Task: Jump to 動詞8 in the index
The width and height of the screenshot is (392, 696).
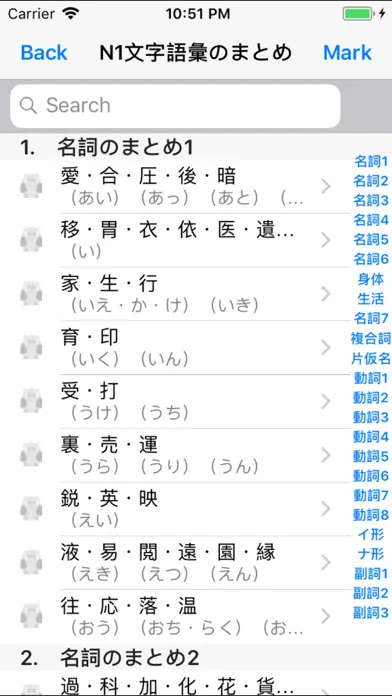Action: coord(371,515)
